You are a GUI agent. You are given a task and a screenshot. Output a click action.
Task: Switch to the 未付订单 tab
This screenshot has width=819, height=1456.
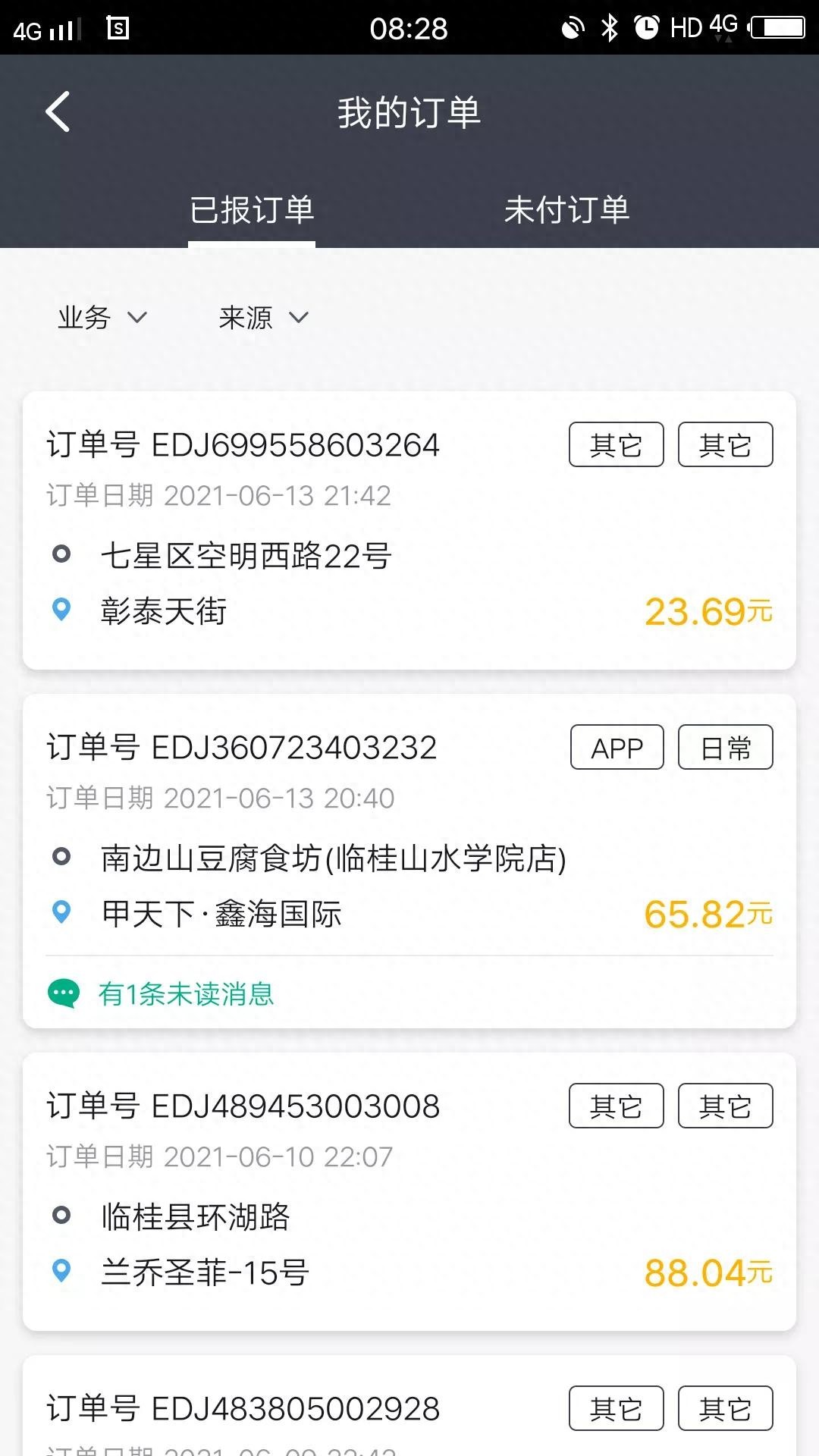(566, 210)
